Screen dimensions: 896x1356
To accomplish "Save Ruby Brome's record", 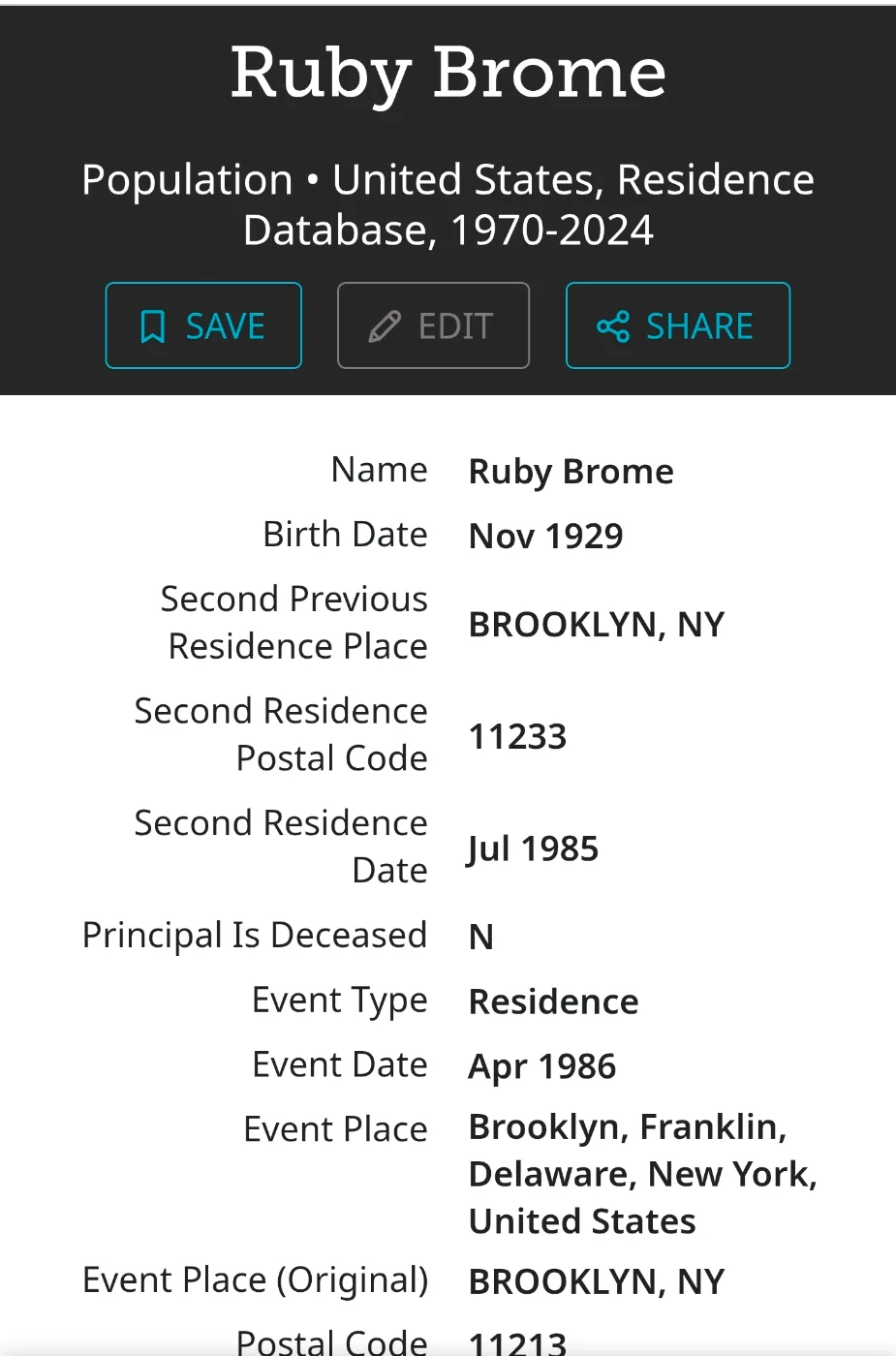I will click(203, 325).
